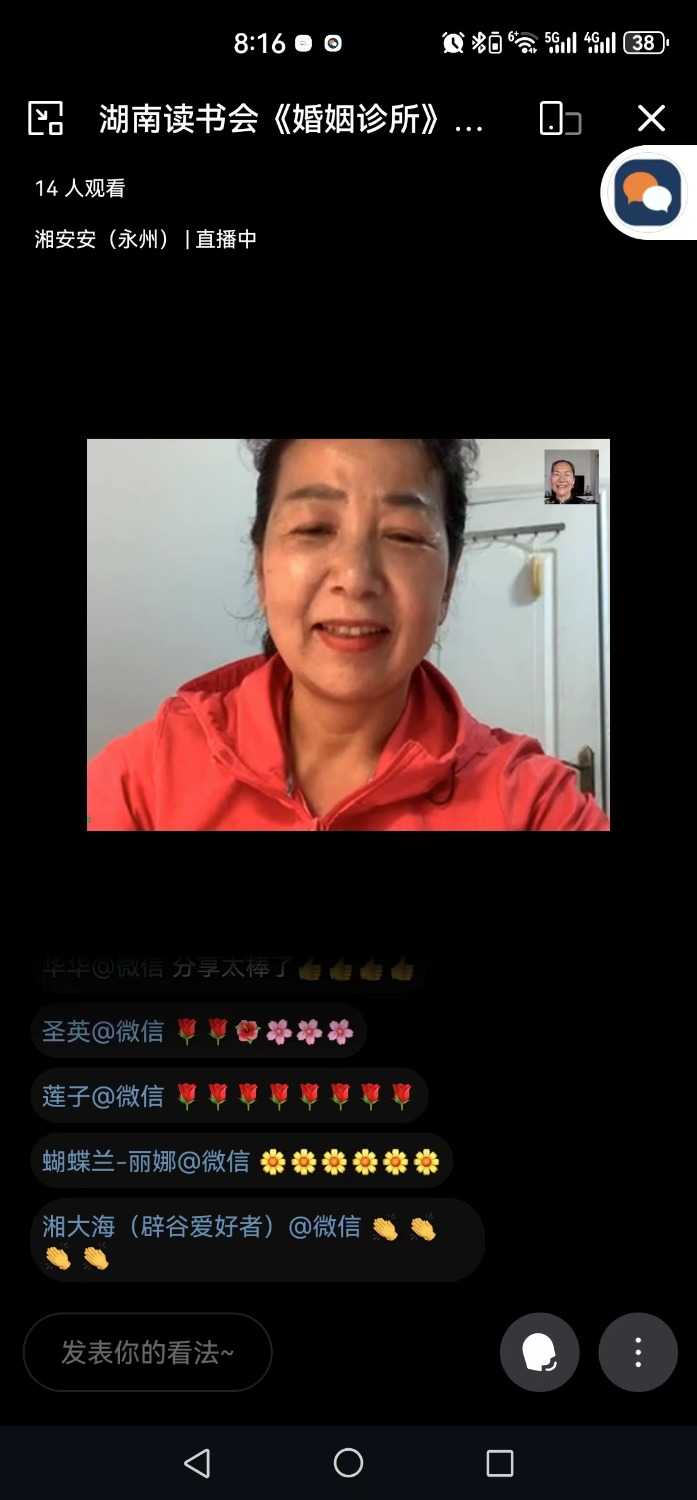Switch the stream screen orientation
Viewport: 697px width, 1500px height.
pos(559,119)
